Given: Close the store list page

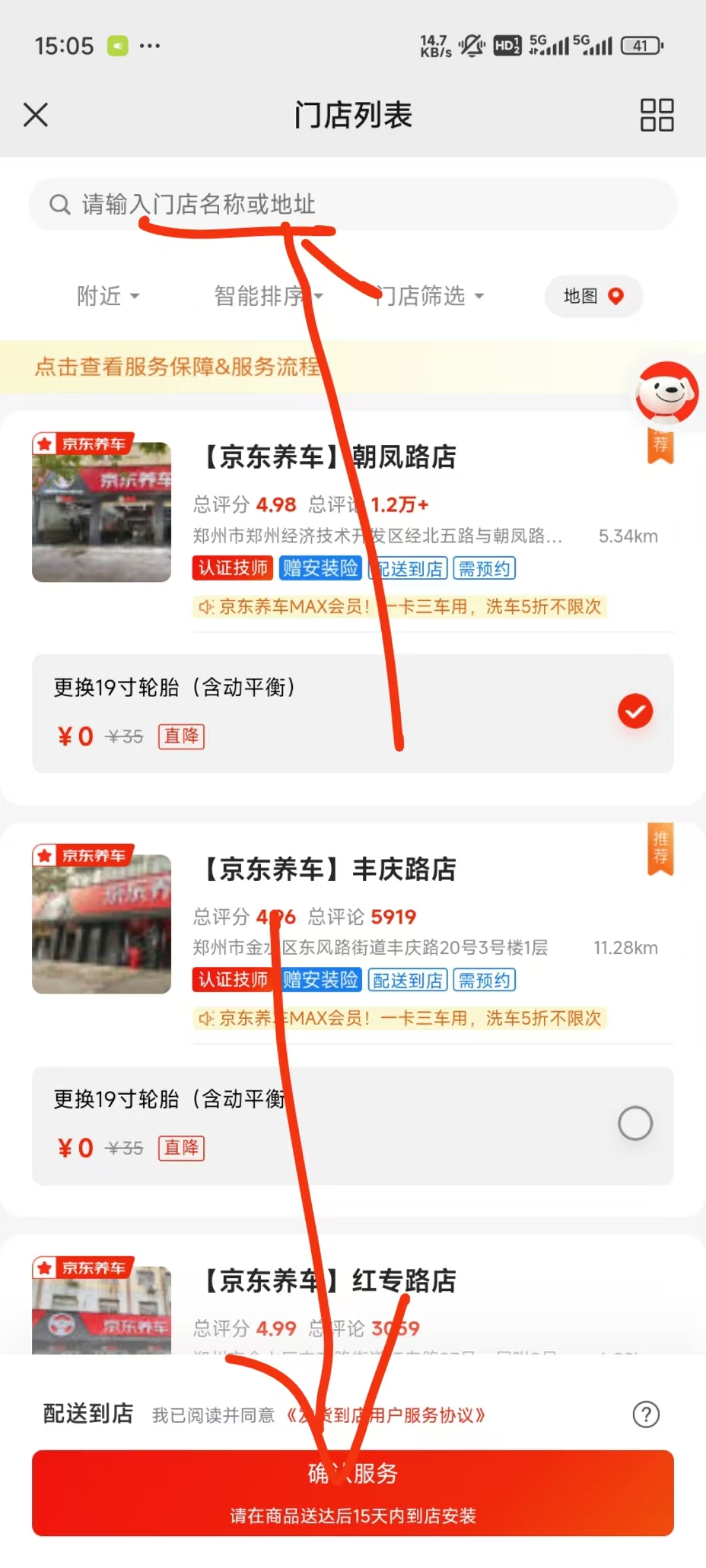Looking at the screenshot, I should coord(36,115).
